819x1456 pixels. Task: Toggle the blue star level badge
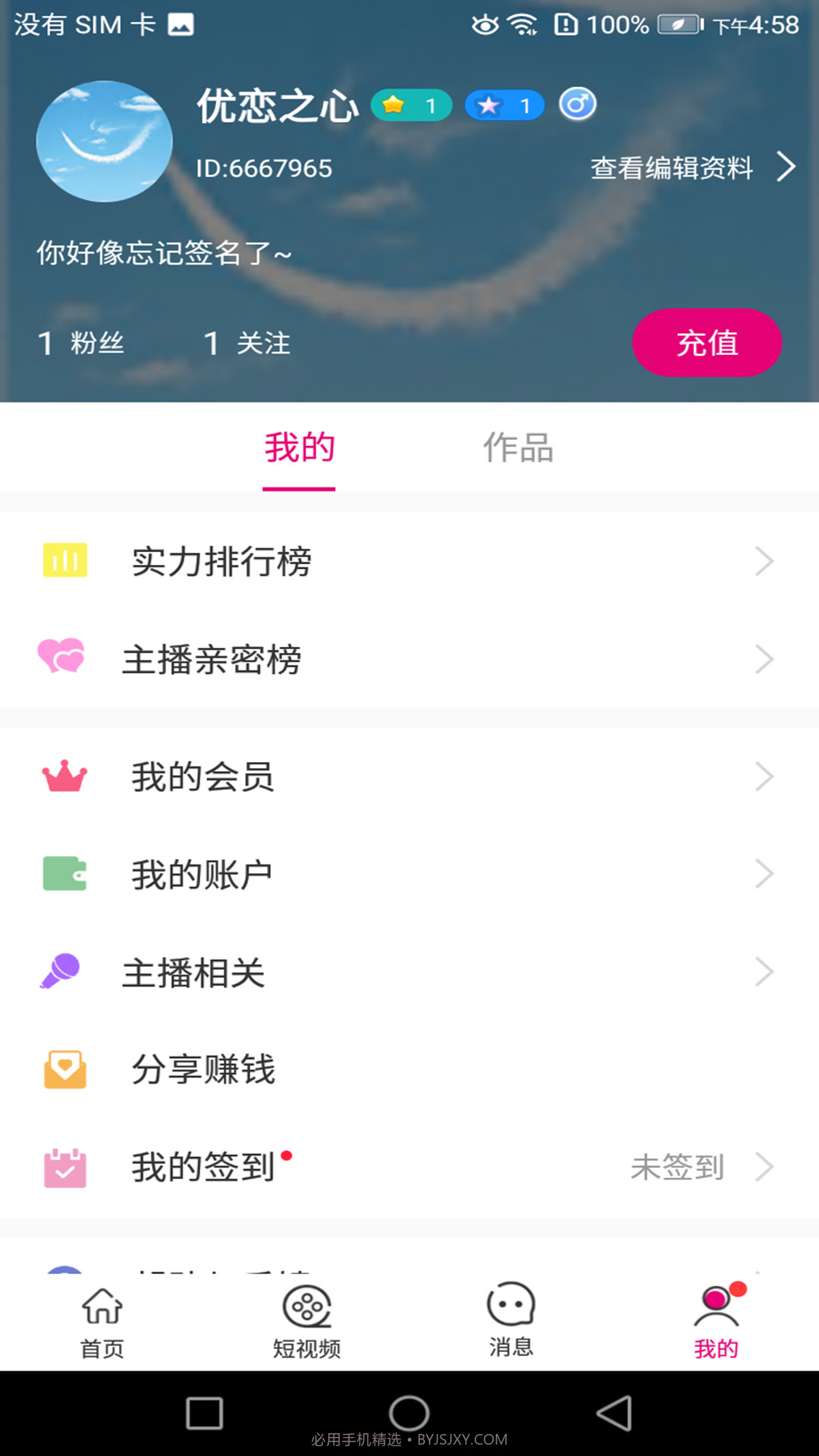click(x=504, y=105)
